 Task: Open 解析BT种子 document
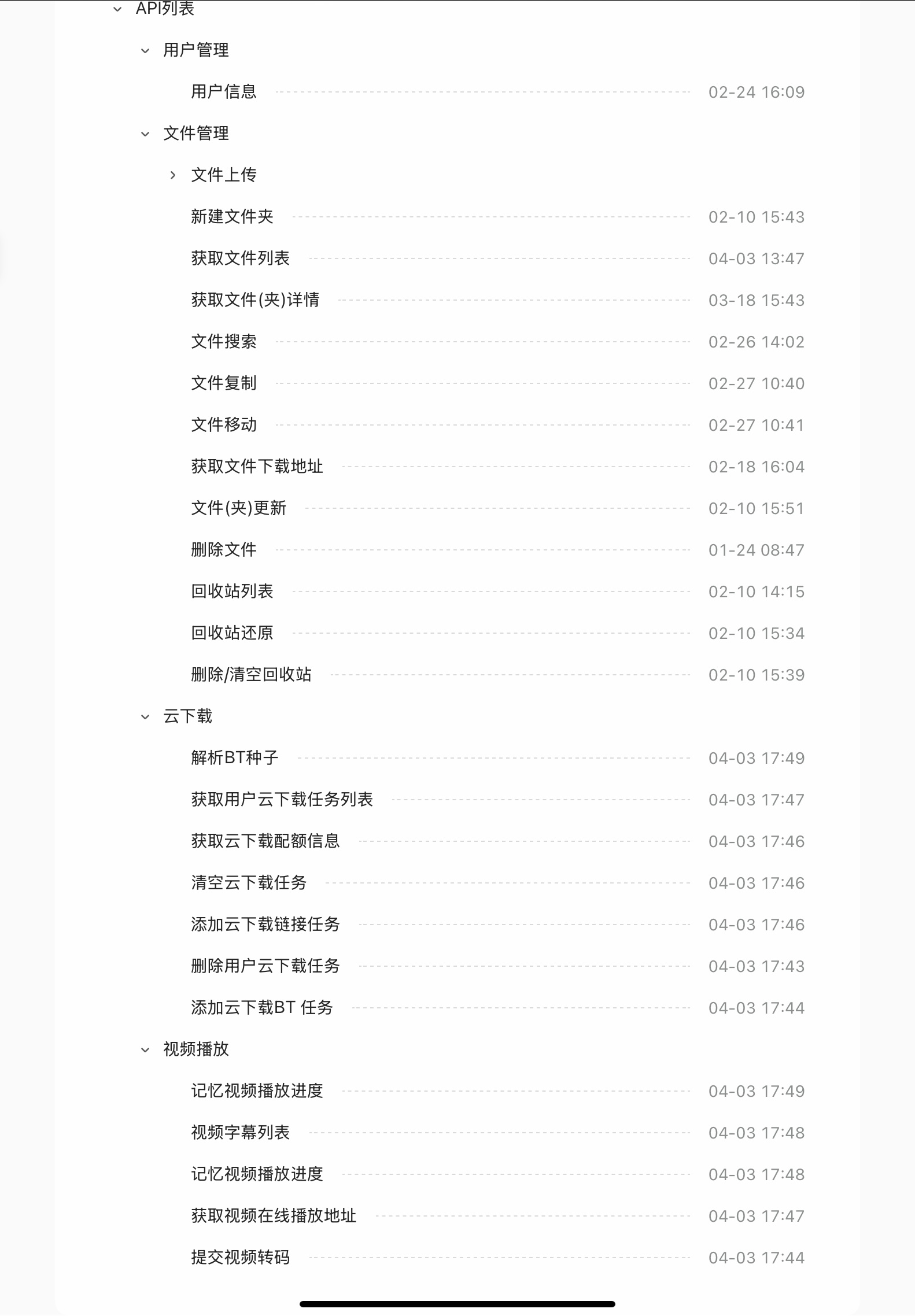(235, 758)
